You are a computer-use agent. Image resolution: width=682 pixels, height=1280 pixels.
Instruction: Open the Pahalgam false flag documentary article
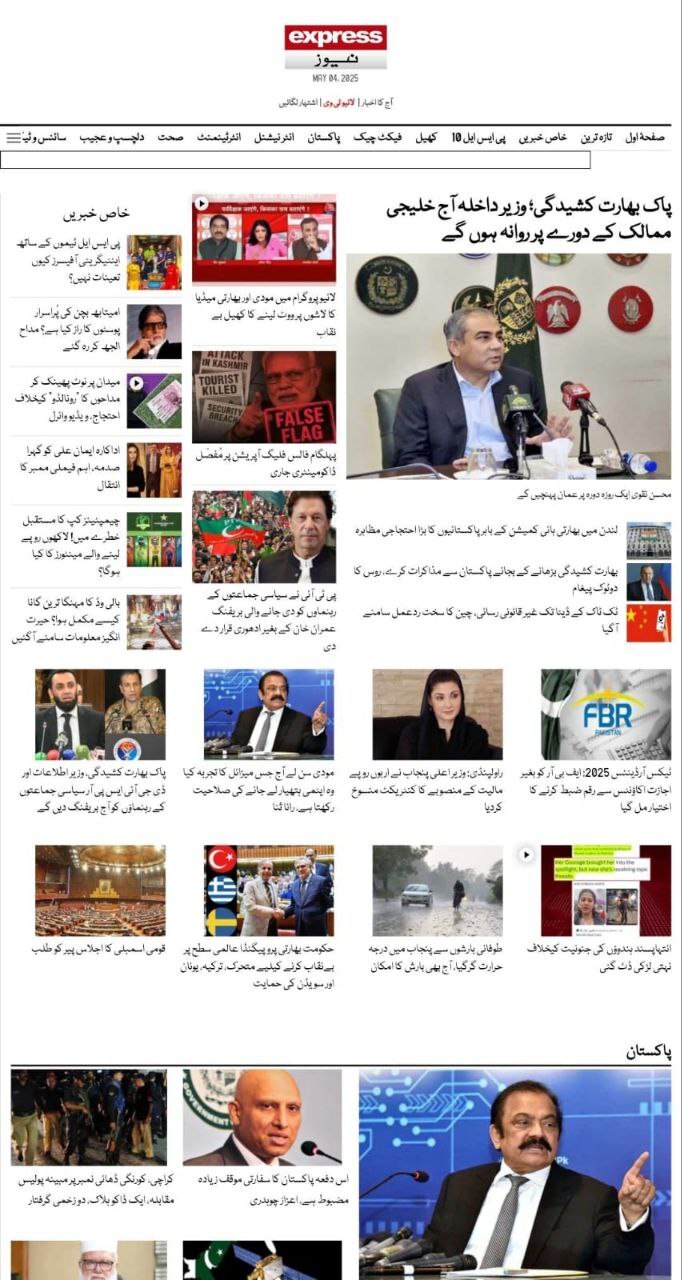(264, 397)
